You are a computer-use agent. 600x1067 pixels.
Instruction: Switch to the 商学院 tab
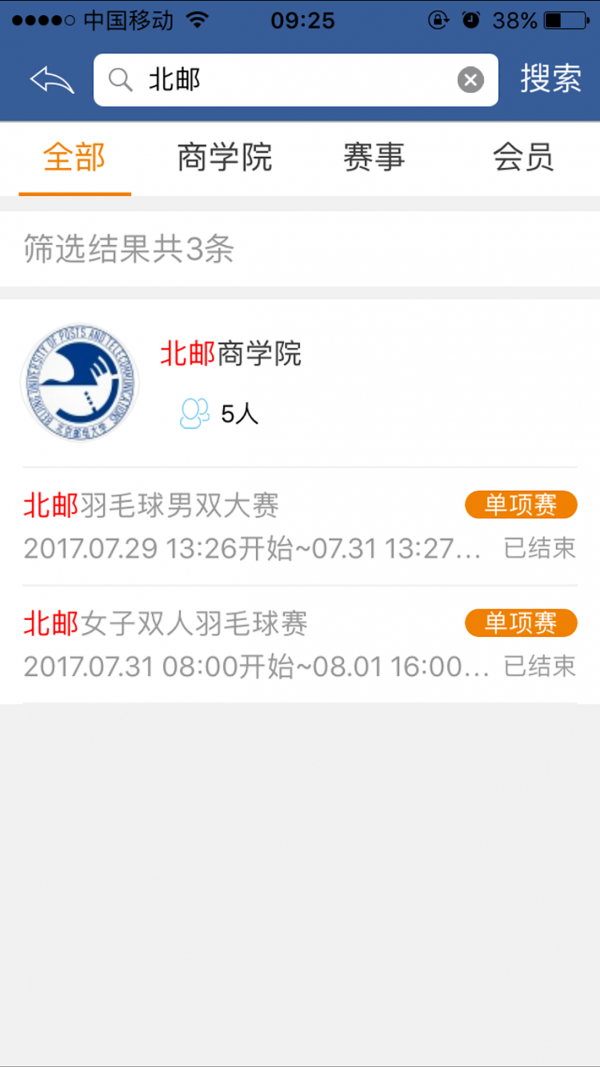tap(224, 158)
